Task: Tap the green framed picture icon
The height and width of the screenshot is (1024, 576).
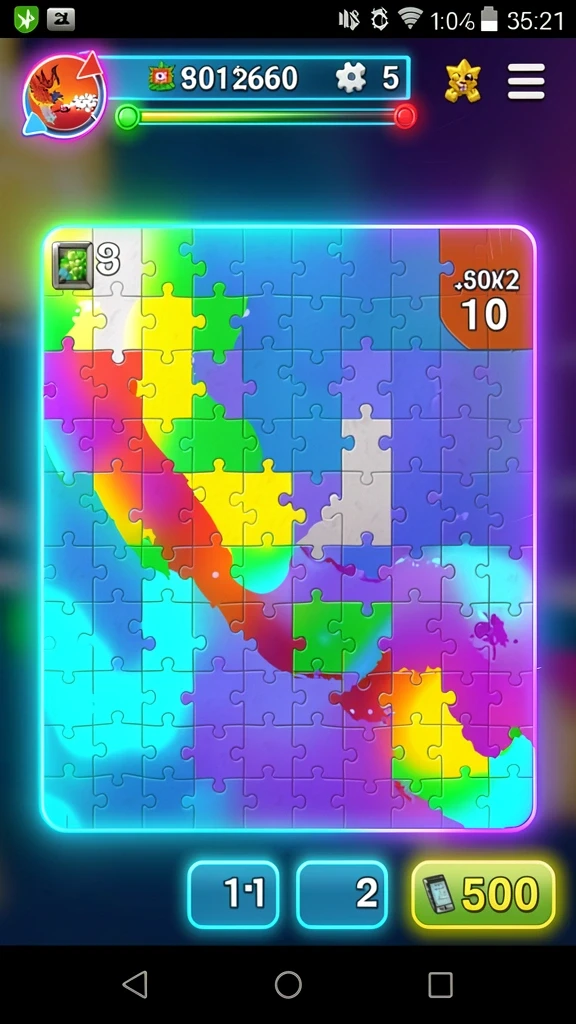Action: click(x=72, y=264)
